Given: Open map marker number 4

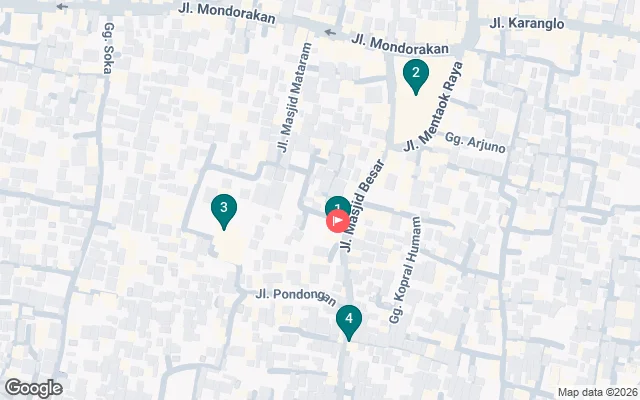Looking at the screenshot, I should point(348,321).
